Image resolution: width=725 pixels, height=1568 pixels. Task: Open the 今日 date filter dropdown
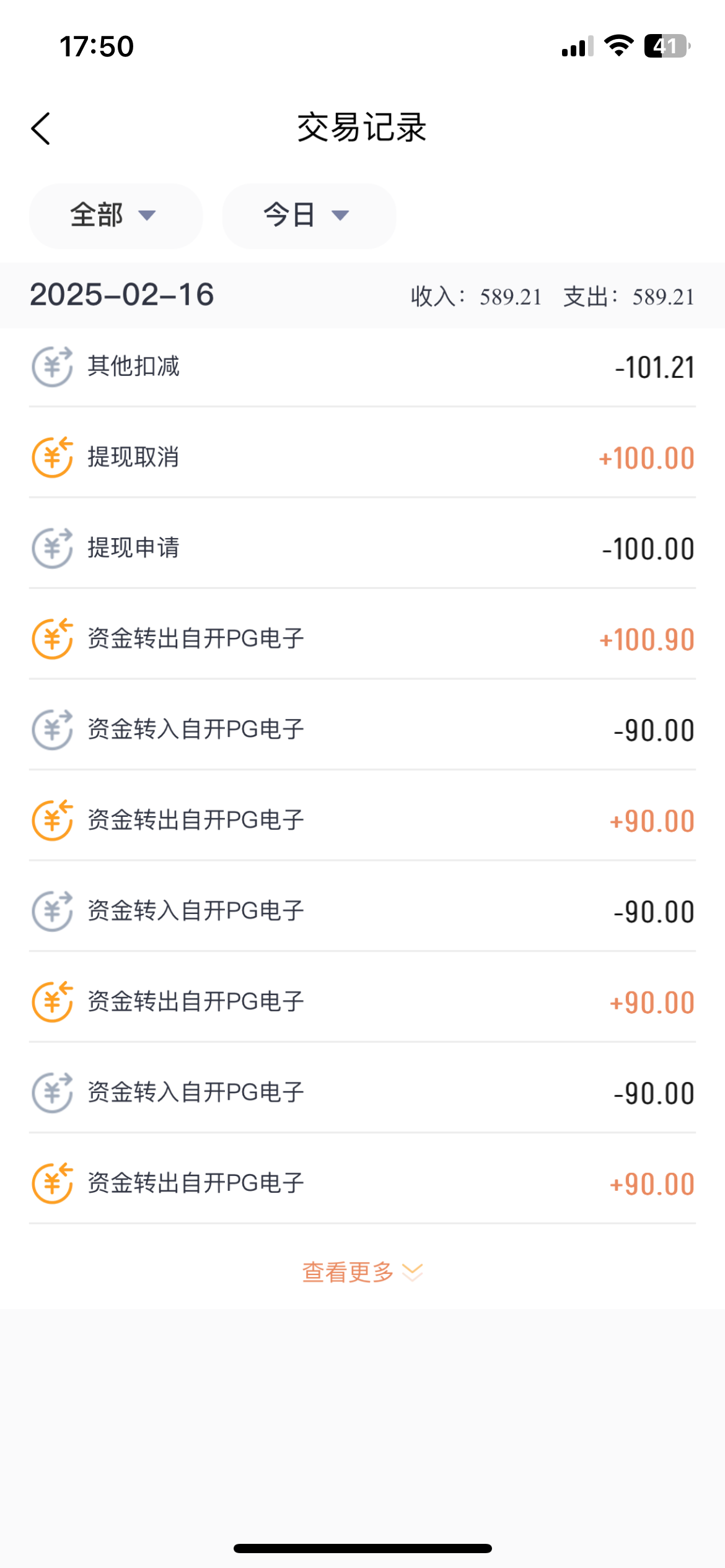tap(309, 216)
